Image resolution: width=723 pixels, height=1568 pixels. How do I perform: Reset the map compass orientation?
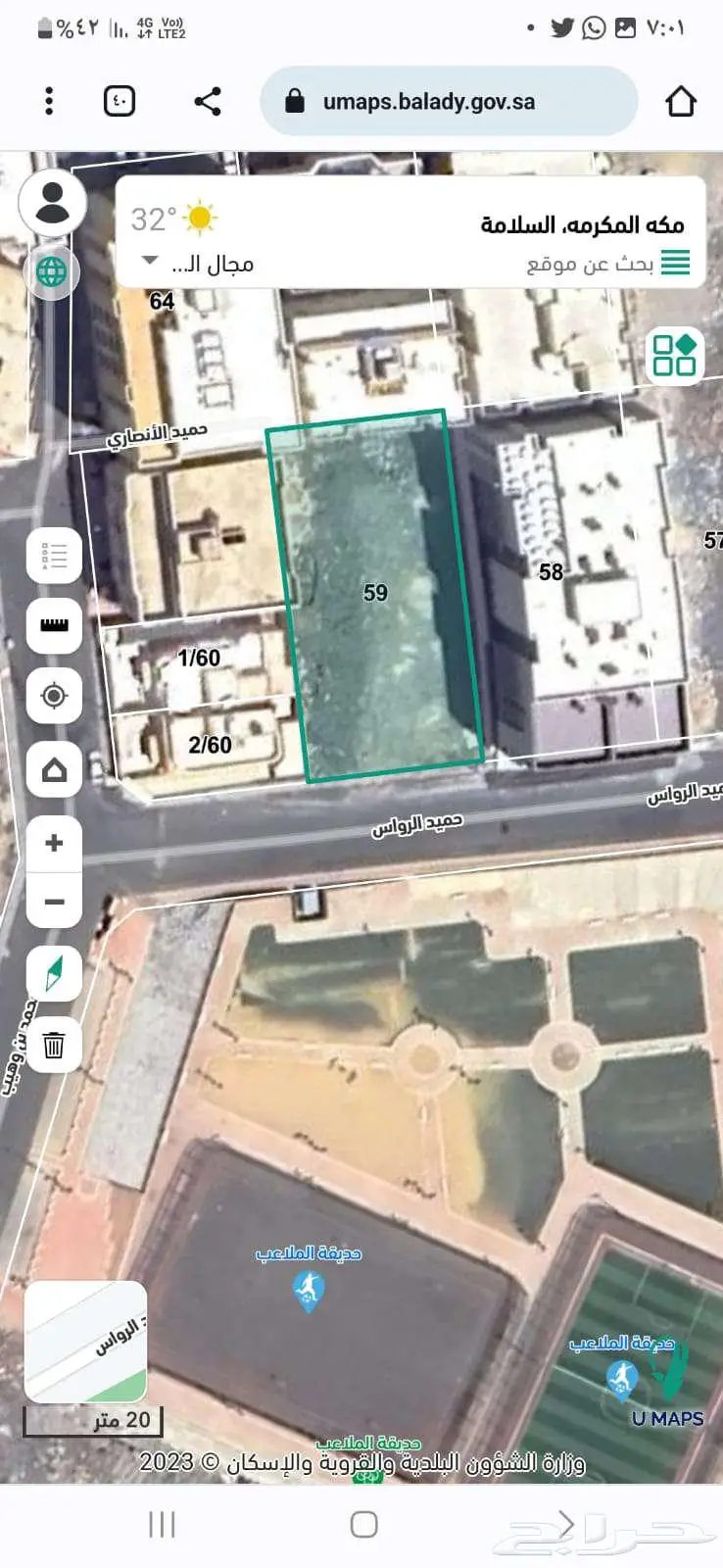pos(54,973)
